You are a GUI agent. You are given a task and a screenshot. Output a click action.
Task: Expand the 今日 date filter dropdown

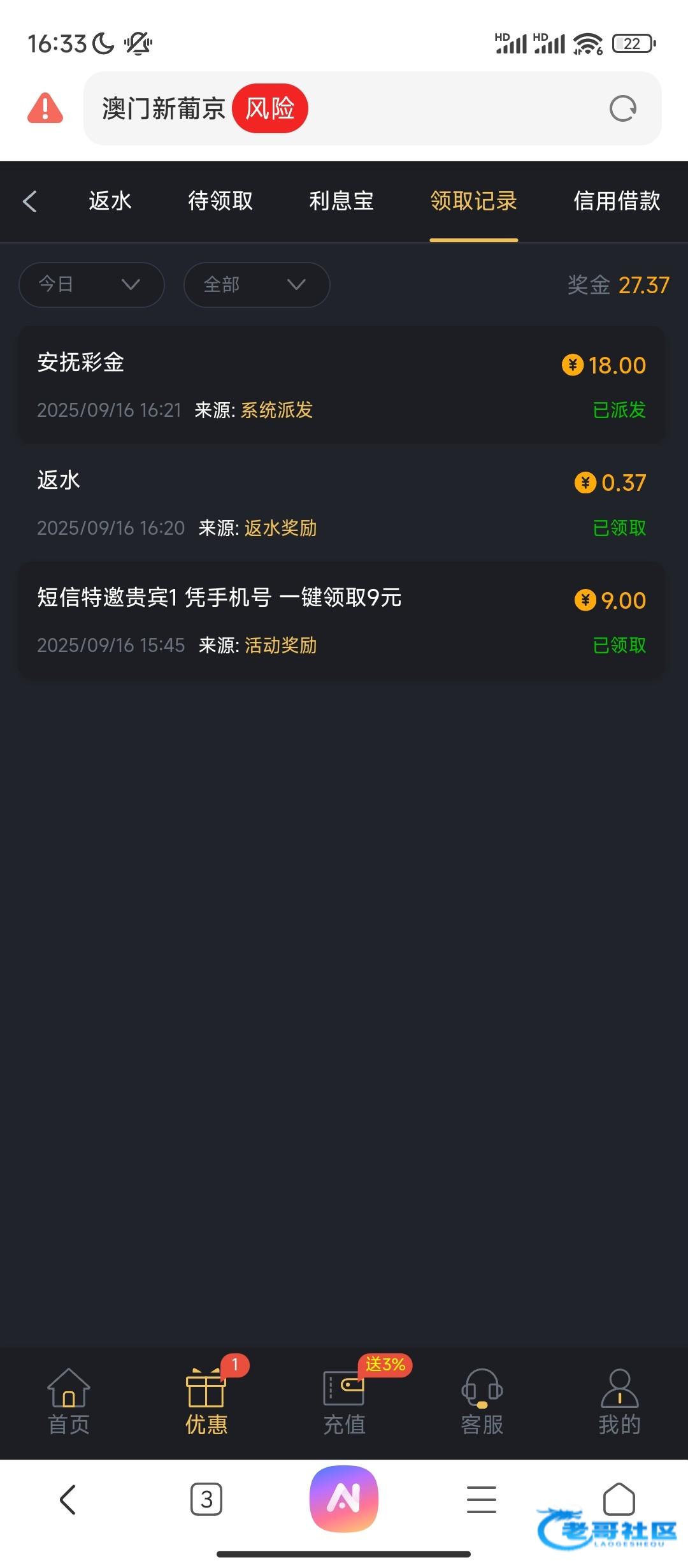(x=92, y=284)
